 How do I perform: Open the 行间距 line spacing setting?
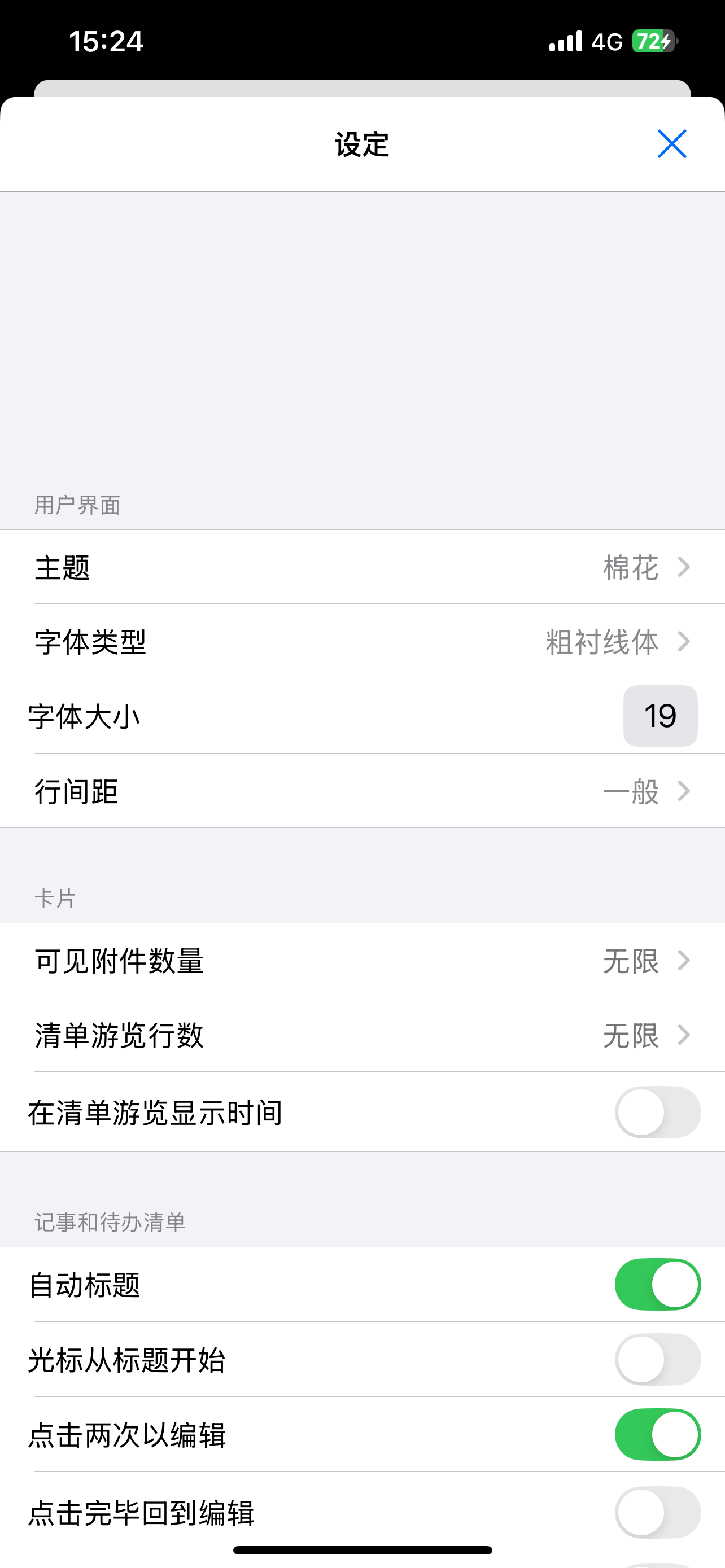362,791
